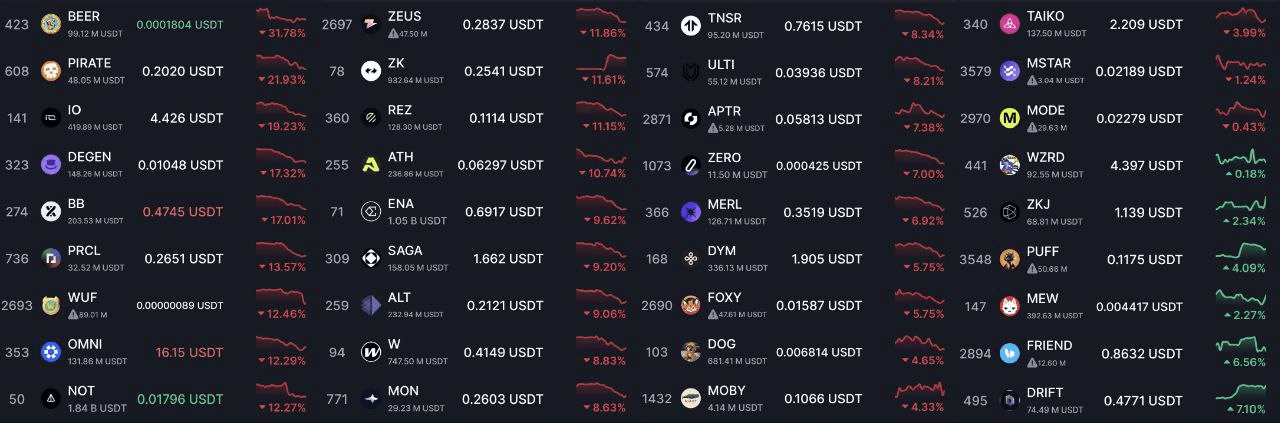Viewport: 1280px width, 423px height.
Task: Open the MERL listing
Action: (724, 204)
